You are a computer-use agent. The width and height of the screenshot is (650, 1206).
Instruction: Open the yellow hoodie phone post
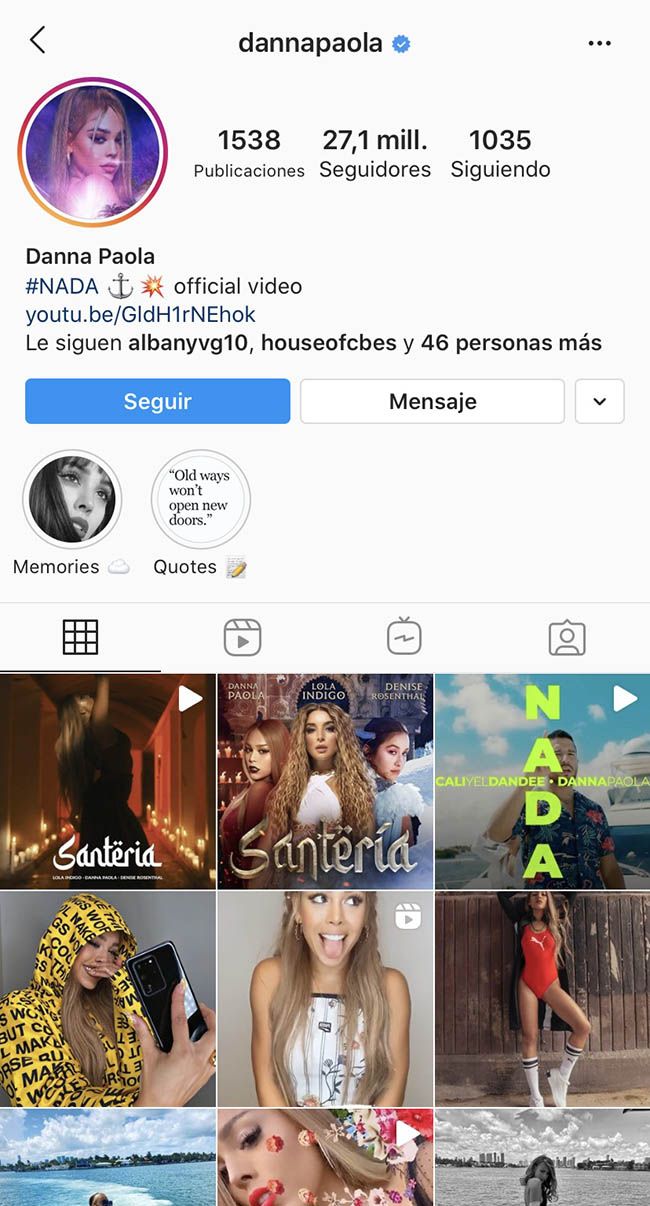click(108, 998)
